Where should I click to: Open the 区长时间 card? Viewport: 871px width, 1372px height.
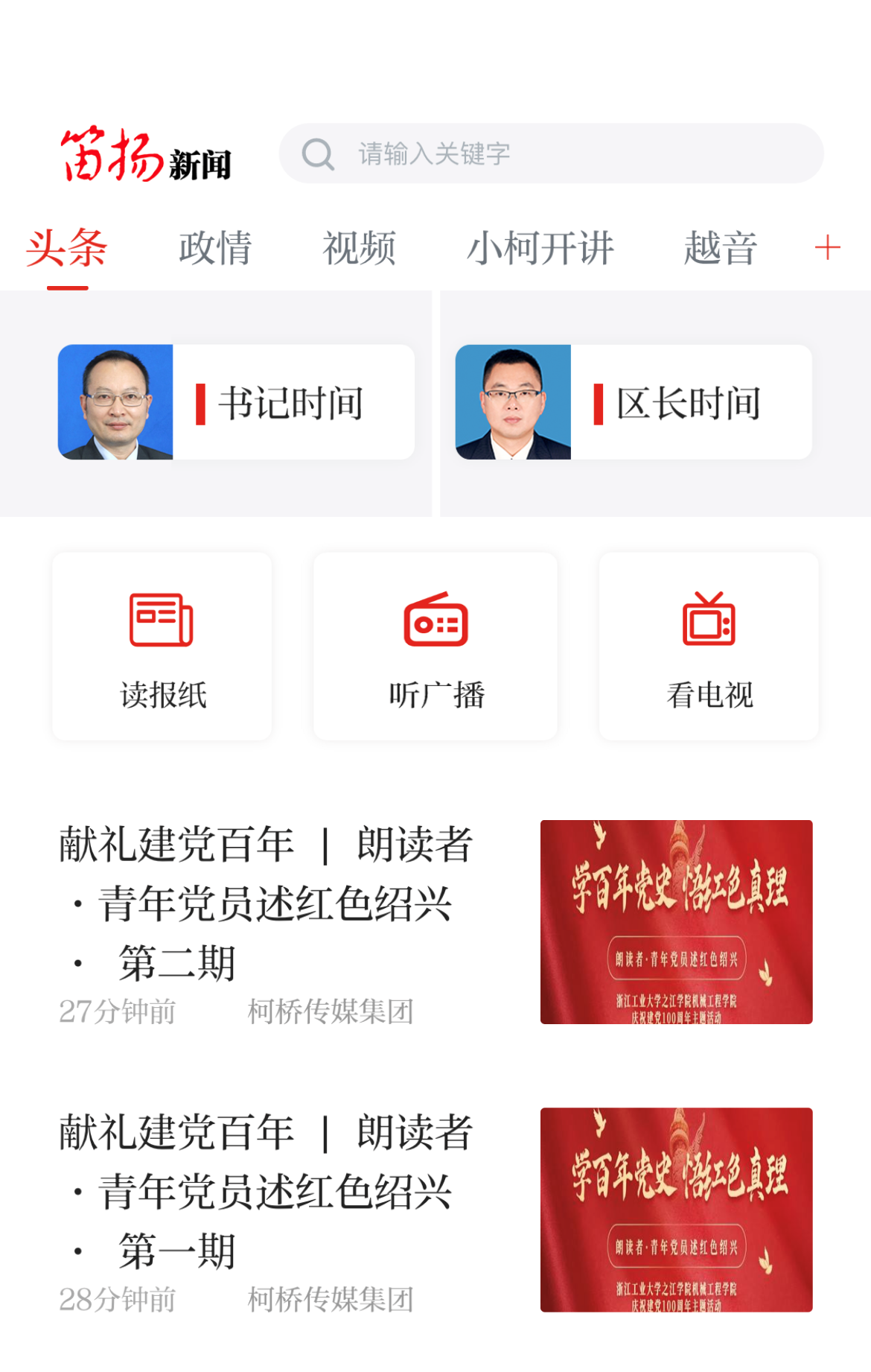pos(634,402)
